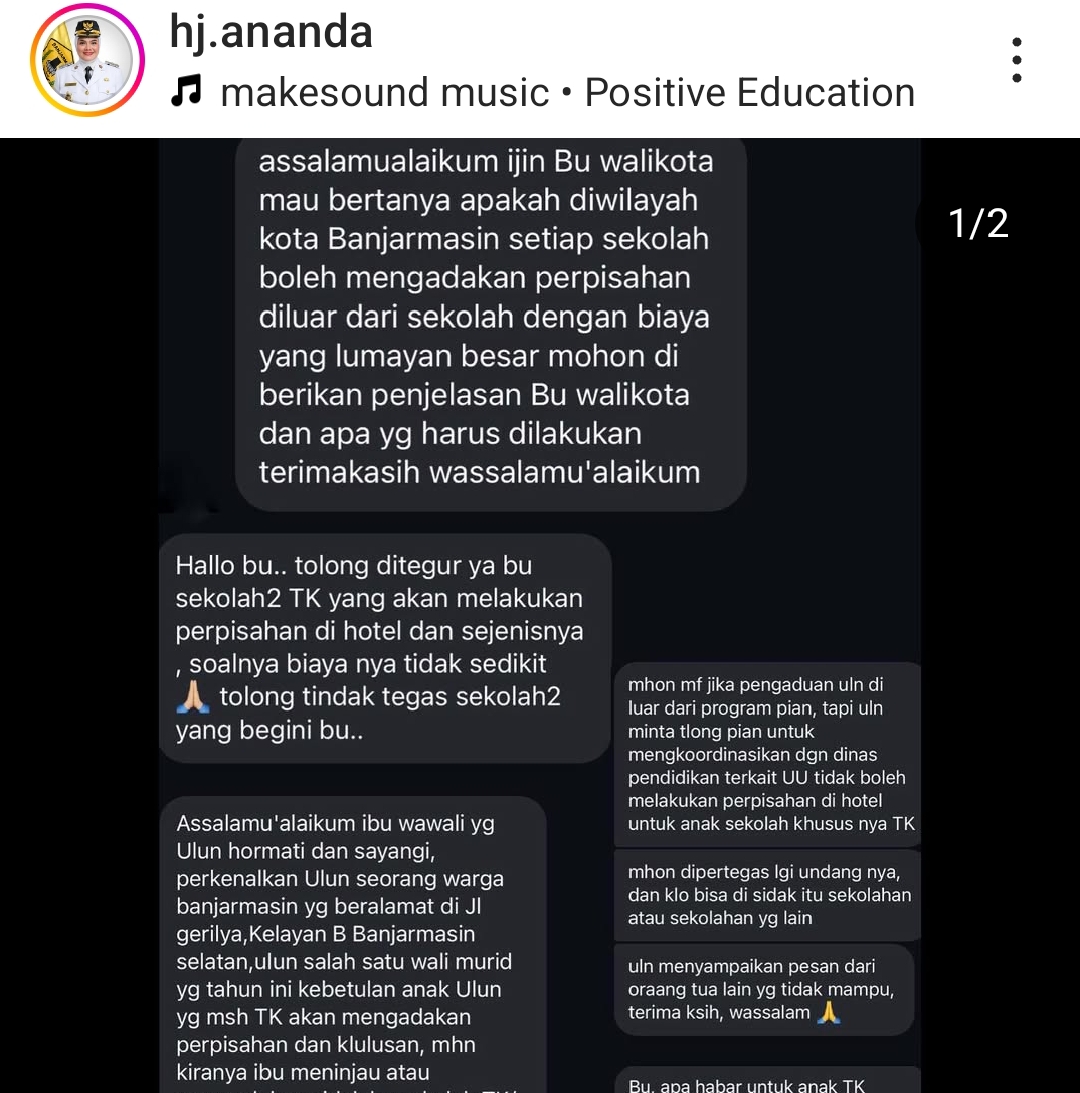Viewport: 1080px width, 1093px height.
Task: Open hj.ananda's story from profile picture
Action: coord(88,61)
